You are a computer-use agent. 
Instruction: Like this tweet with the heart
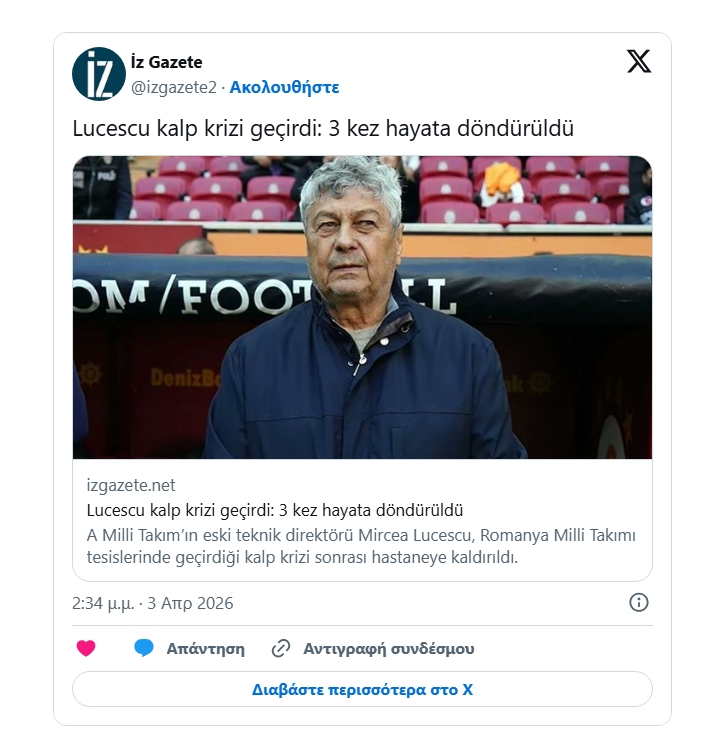(86, 648)
